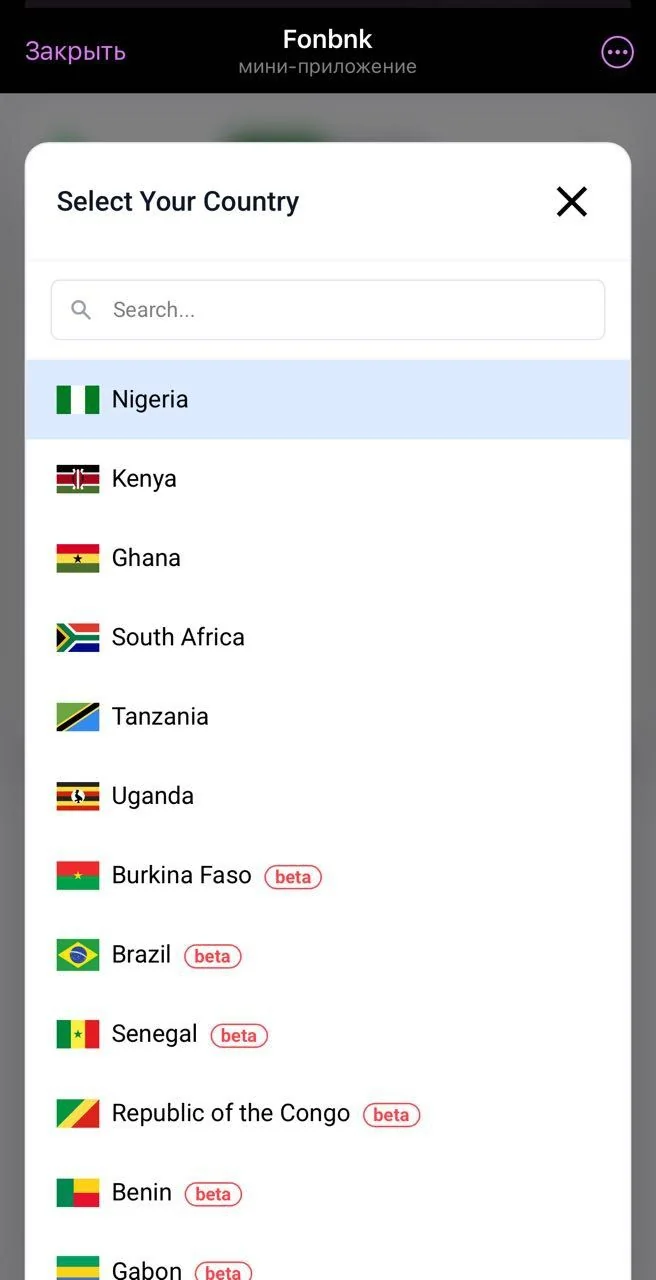Choose Tanzania
The width and height of the screenshot is (656, 1280).
pos(328,716)
